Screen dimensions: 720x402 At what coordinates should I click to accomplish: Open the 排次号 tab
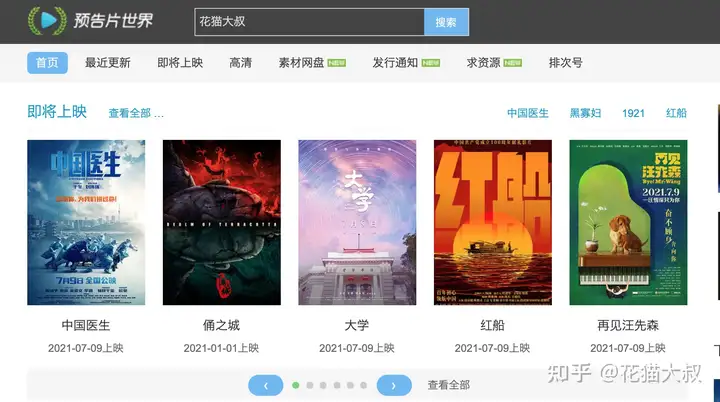point(565,62)
